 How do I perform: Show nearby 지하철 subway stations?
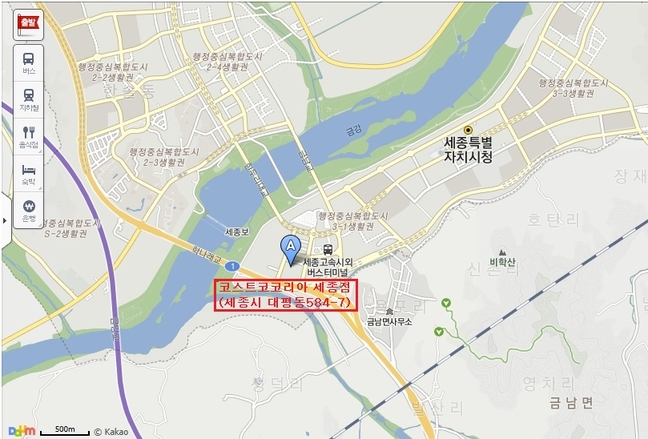[28, 99]
